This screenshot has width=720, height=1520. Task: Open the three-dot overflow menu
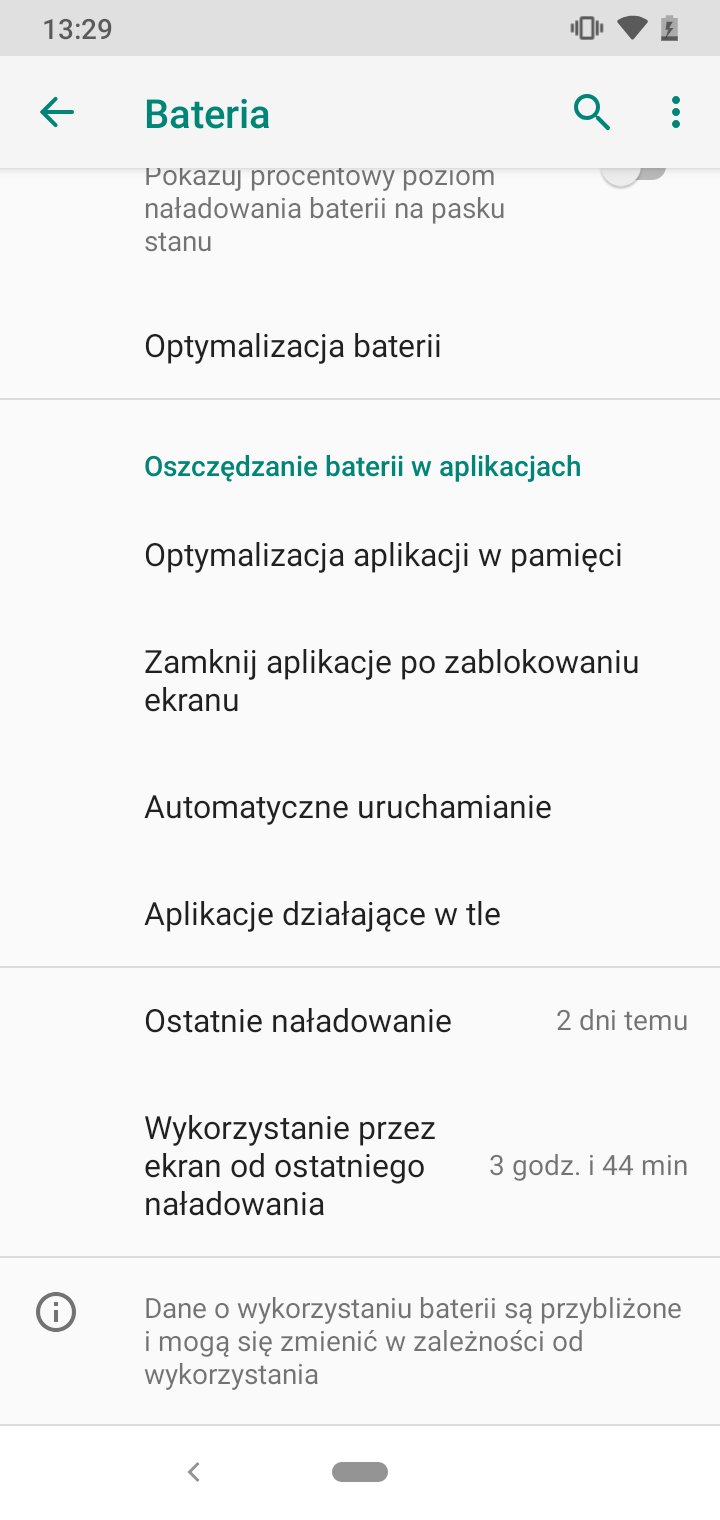tap(676, 113)
